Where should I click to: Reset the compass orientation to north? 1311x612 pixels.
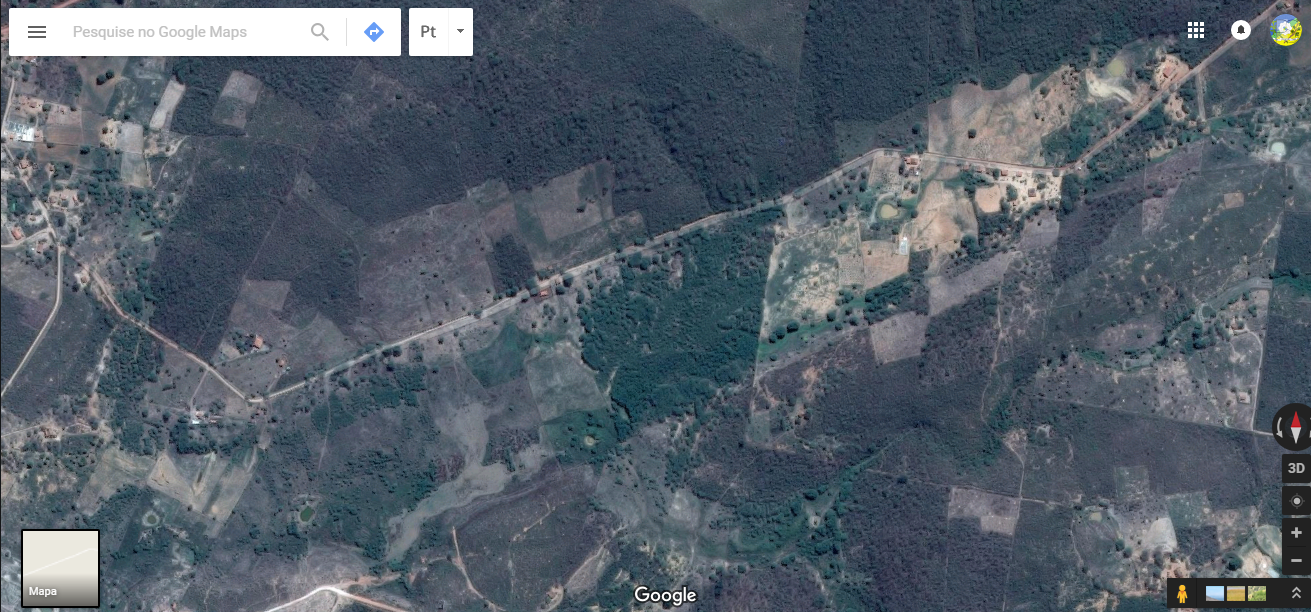click(x=1296, y=428)
